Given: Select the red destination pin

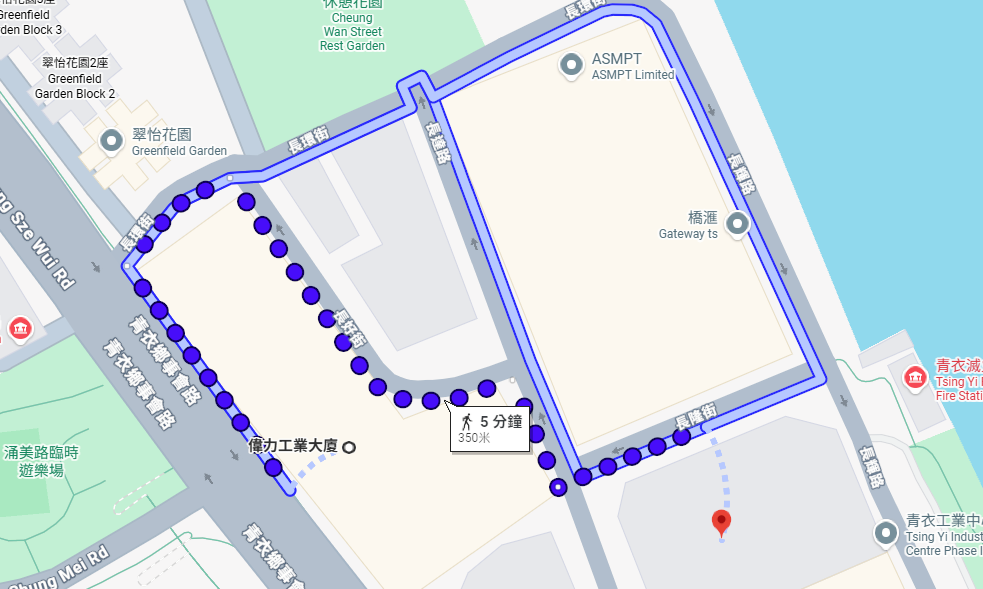Looking at the screenshot, I should [721, 523].
